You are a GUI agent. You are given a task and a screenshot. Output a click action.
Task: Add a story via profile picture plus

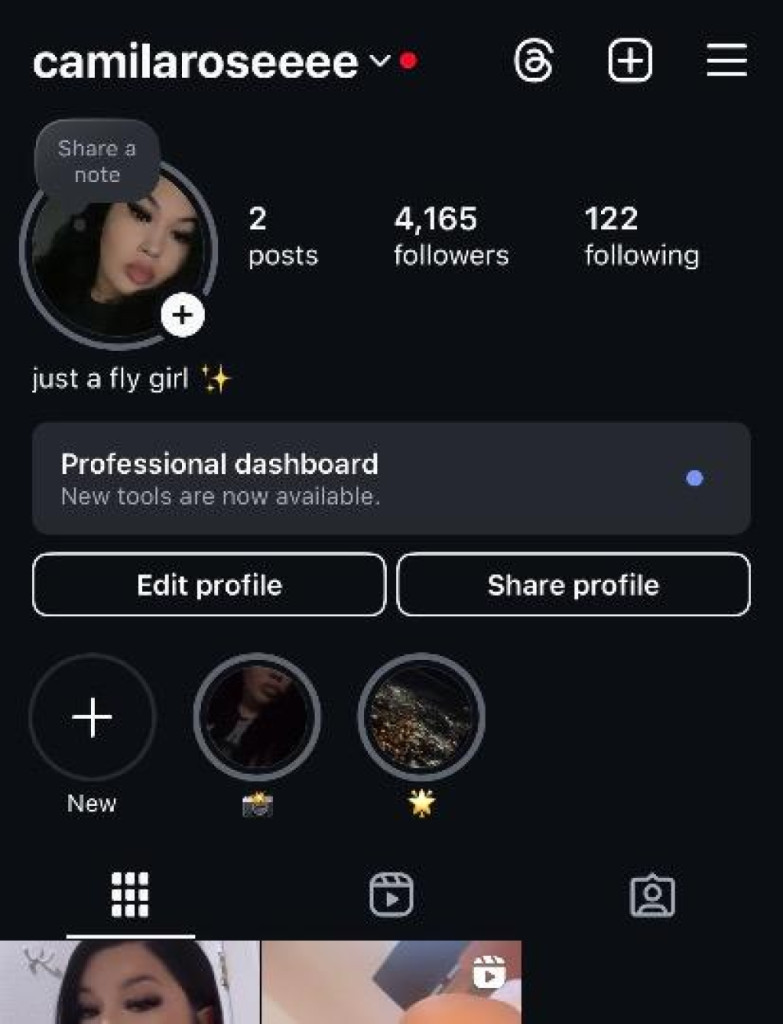coord(182,316)
